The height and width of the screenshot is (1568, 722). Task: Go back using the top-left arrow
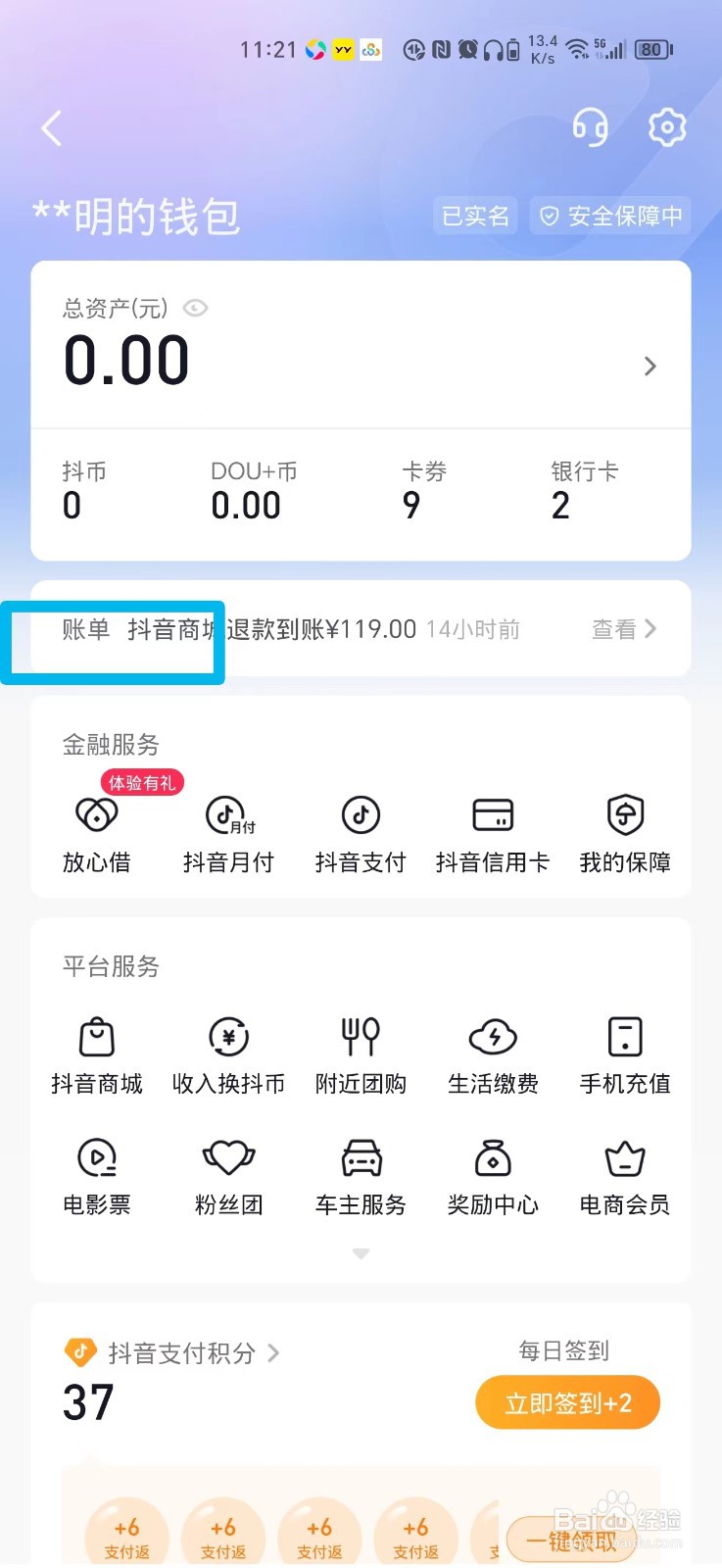pyautogui.click(x=52, y=127)
